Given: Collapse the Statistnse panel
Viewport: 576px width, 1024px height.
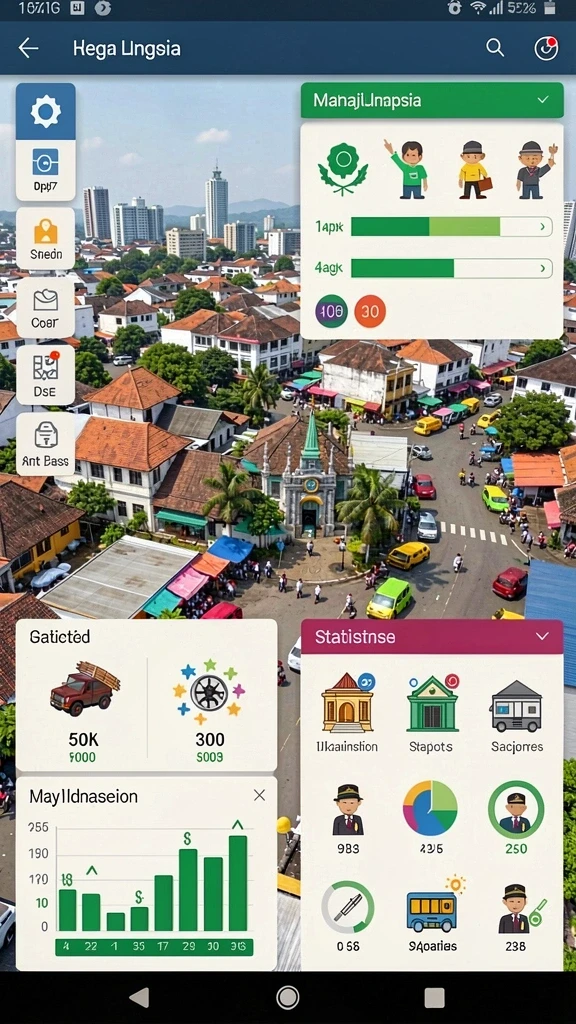Looking at the screenshot, I should [x=541, y=636].
